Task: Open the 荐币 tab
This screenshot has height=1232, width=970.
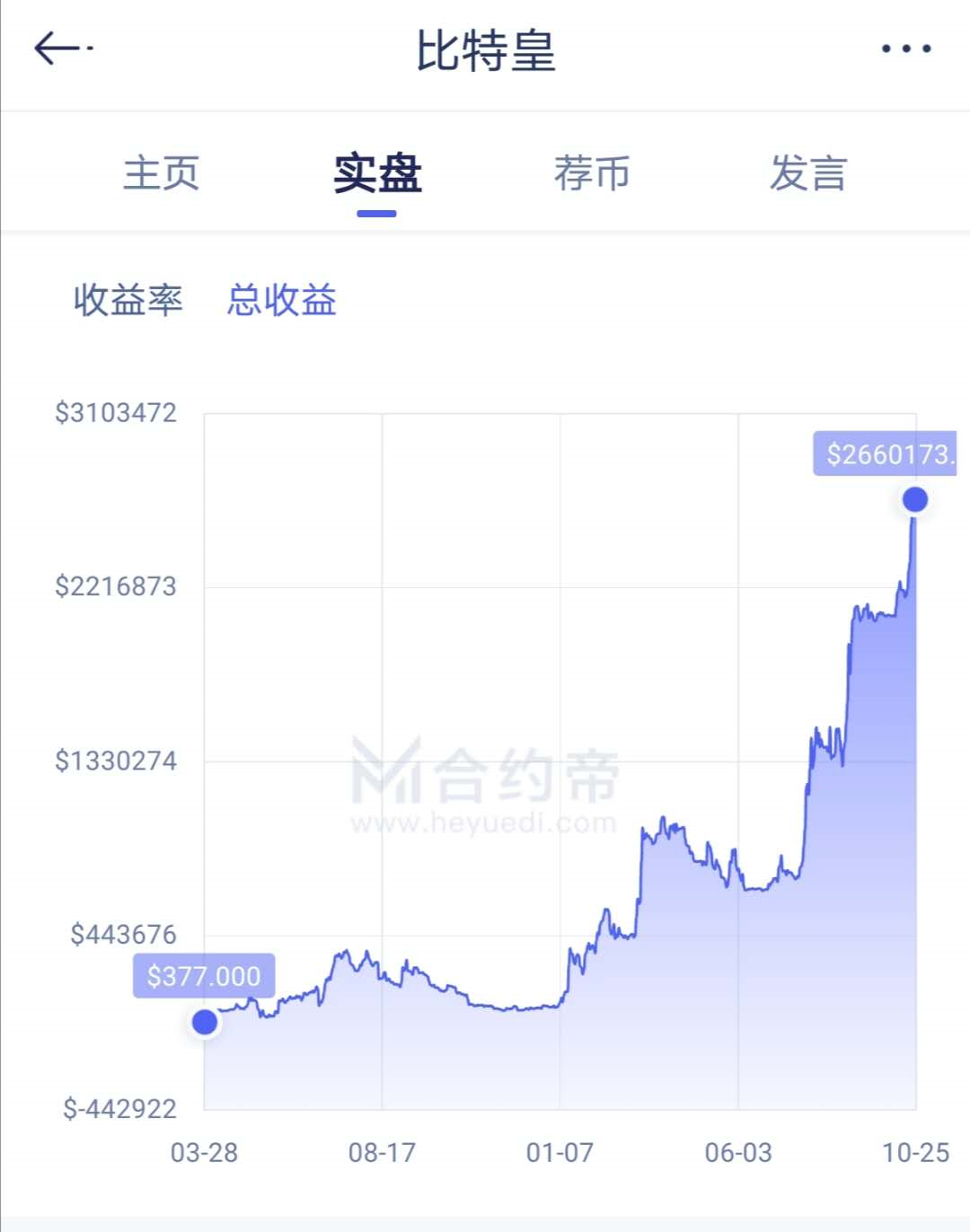Action: pyautogui.click(x=594, y=174)
